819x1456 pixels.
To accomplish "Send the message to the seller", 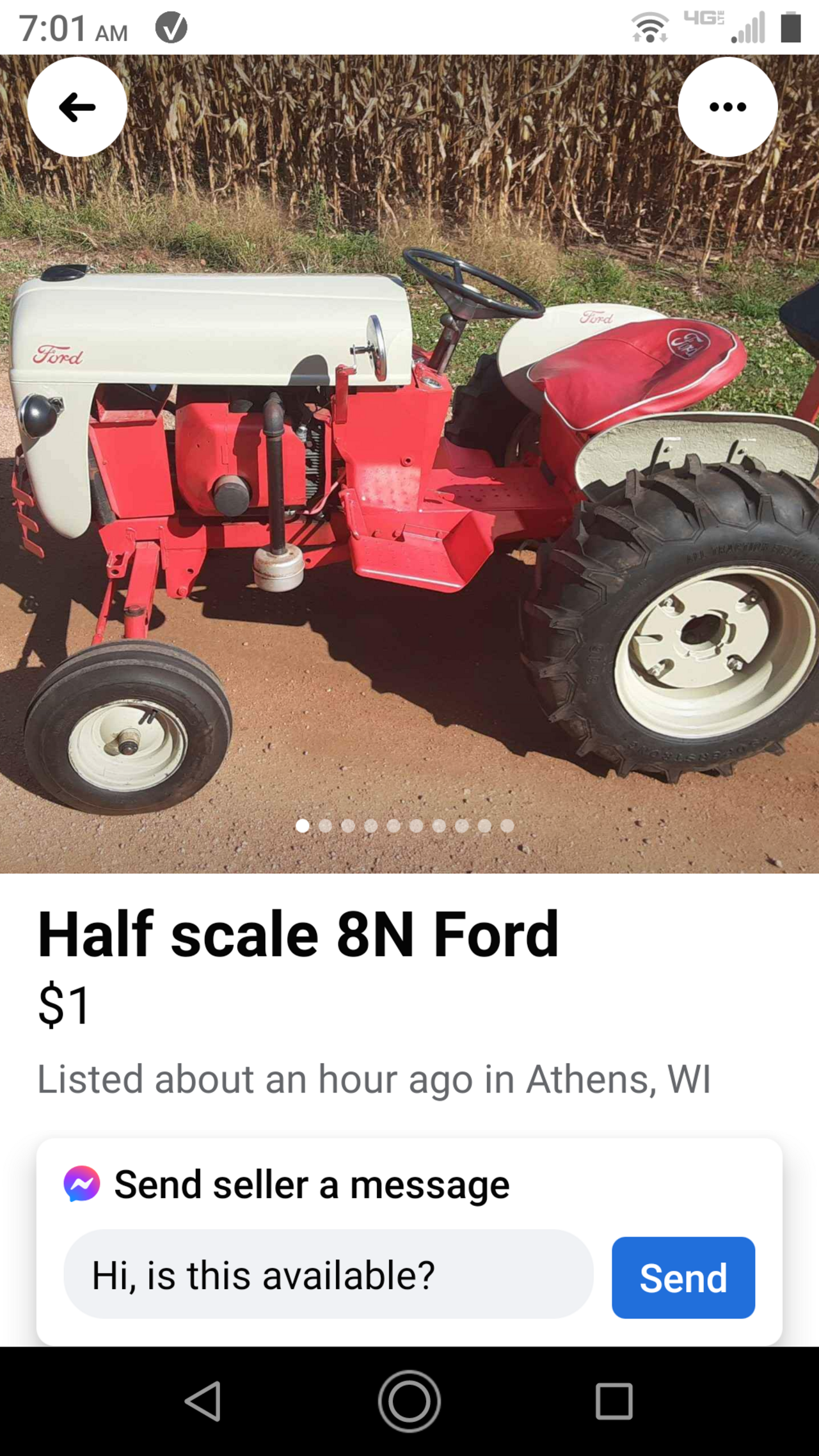I will pos(683,1278).
